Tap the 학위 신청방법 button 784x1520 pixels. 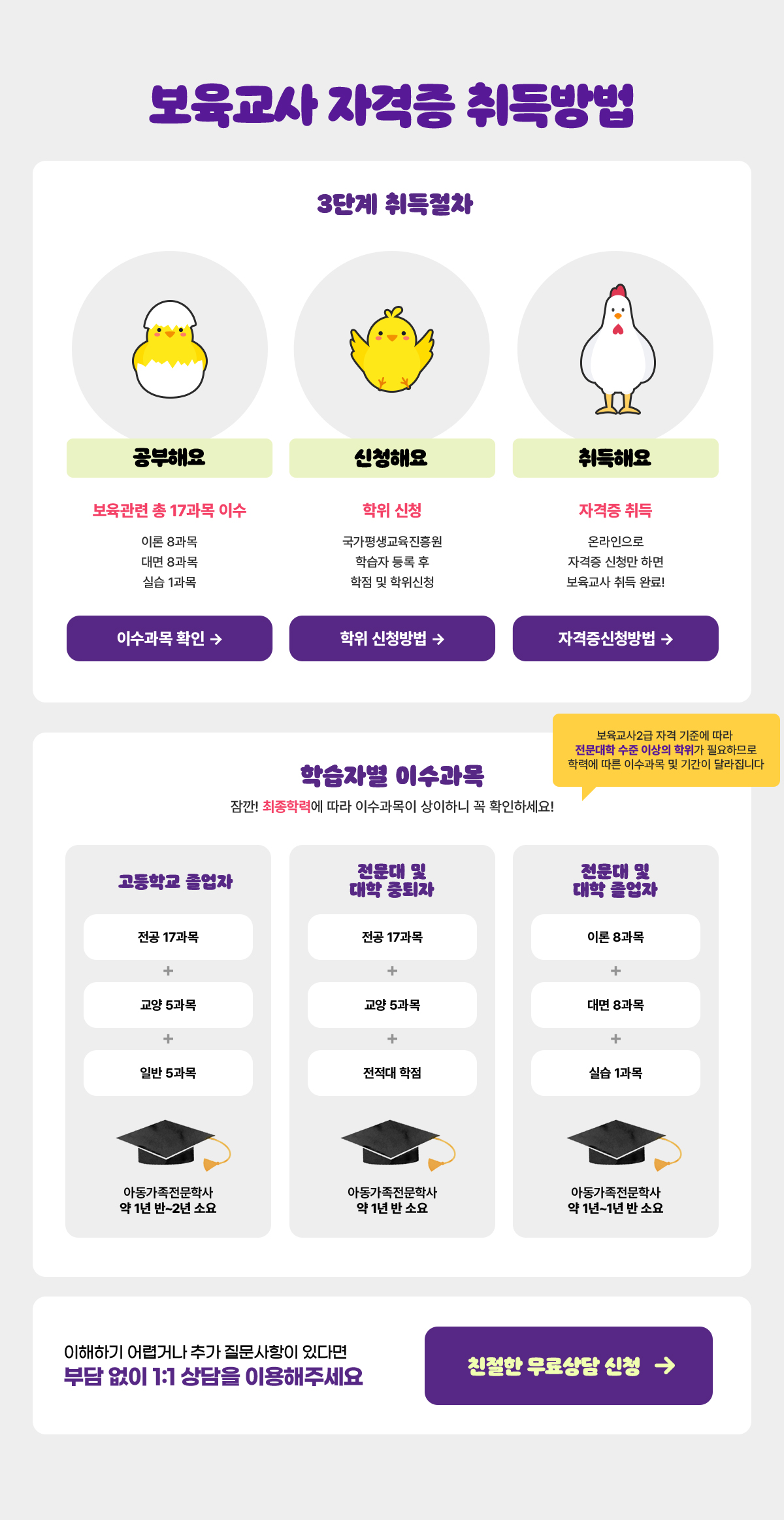392,638
